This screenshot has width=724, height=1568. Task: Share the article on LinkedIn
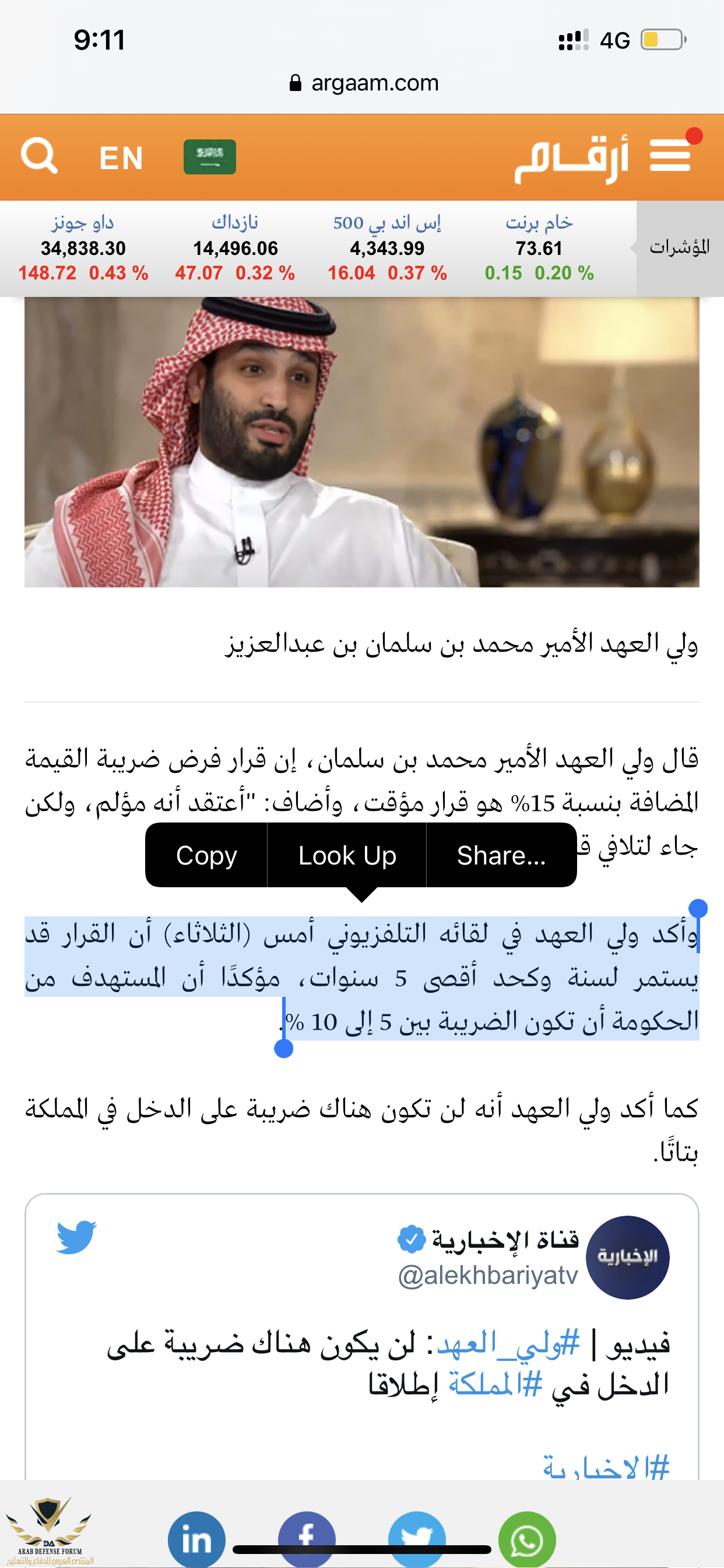(x=196, y=1539)
